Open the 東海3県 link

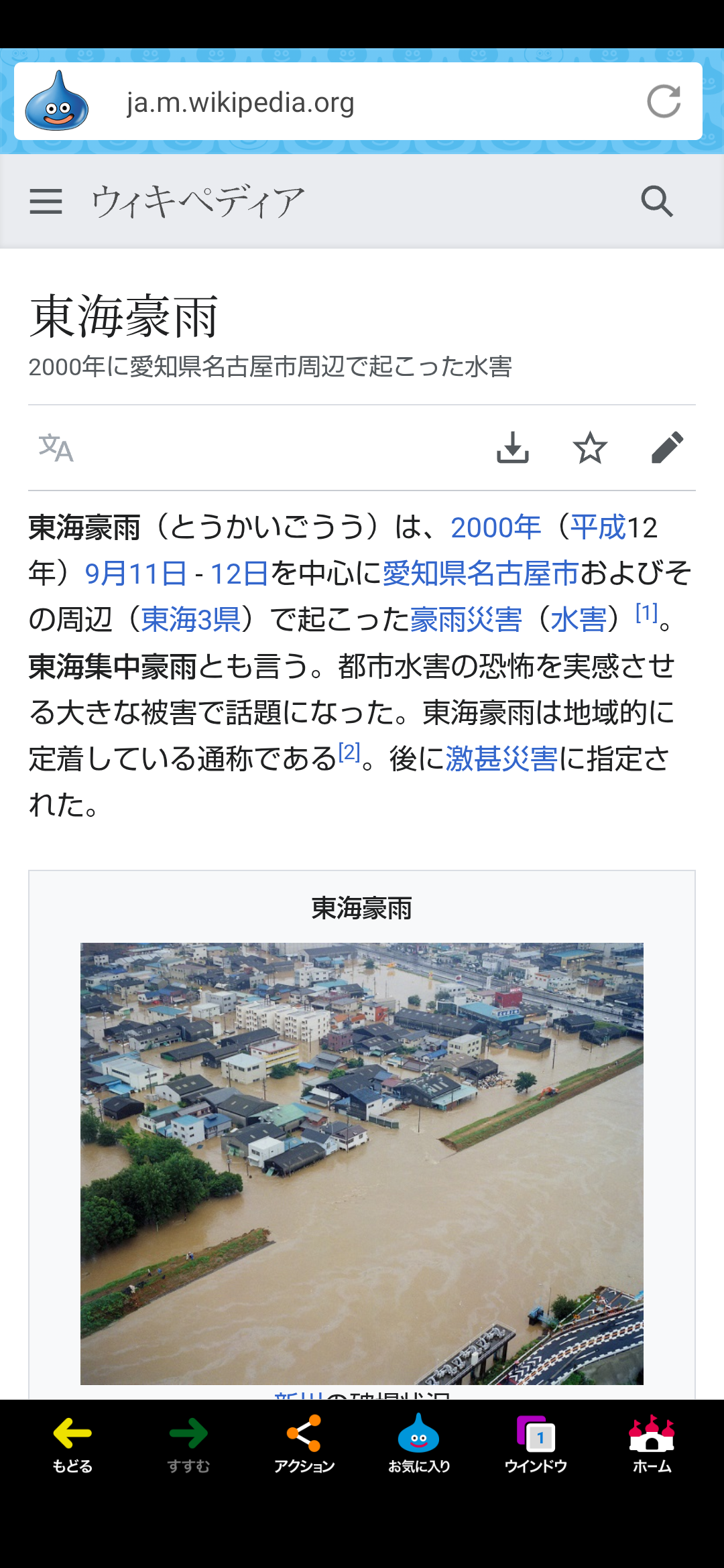coord(190,620)
